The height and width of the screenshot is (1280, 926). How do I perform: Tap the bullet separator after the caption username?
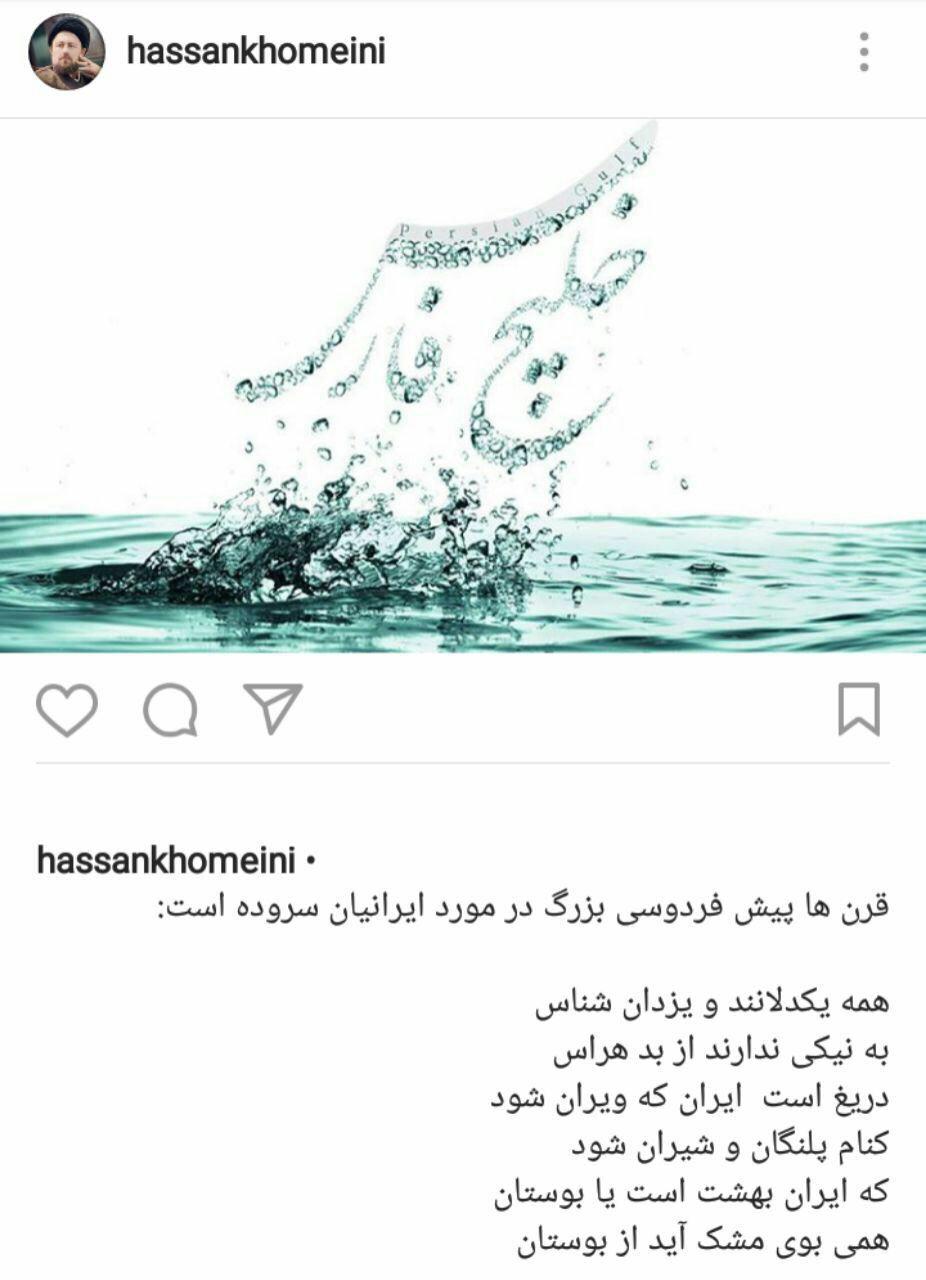(x=312, y=856)
